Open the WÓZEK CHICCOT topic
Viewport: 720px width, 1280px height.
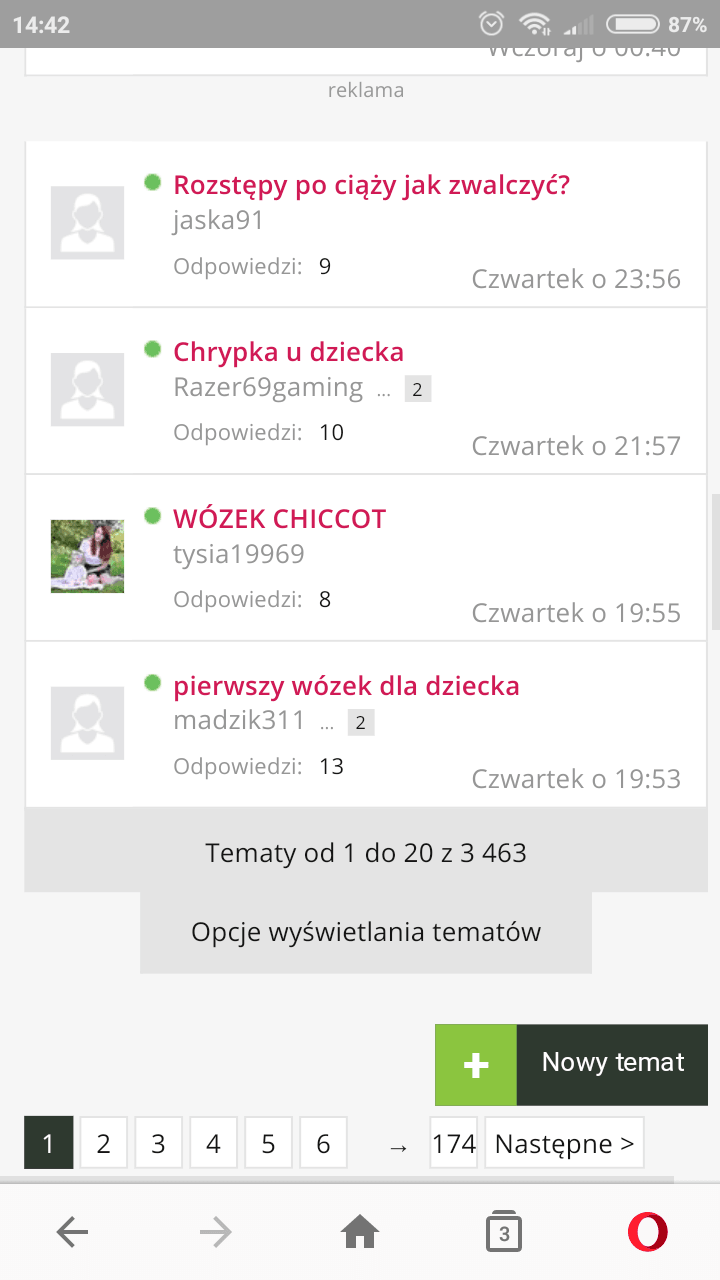point(279,519)
